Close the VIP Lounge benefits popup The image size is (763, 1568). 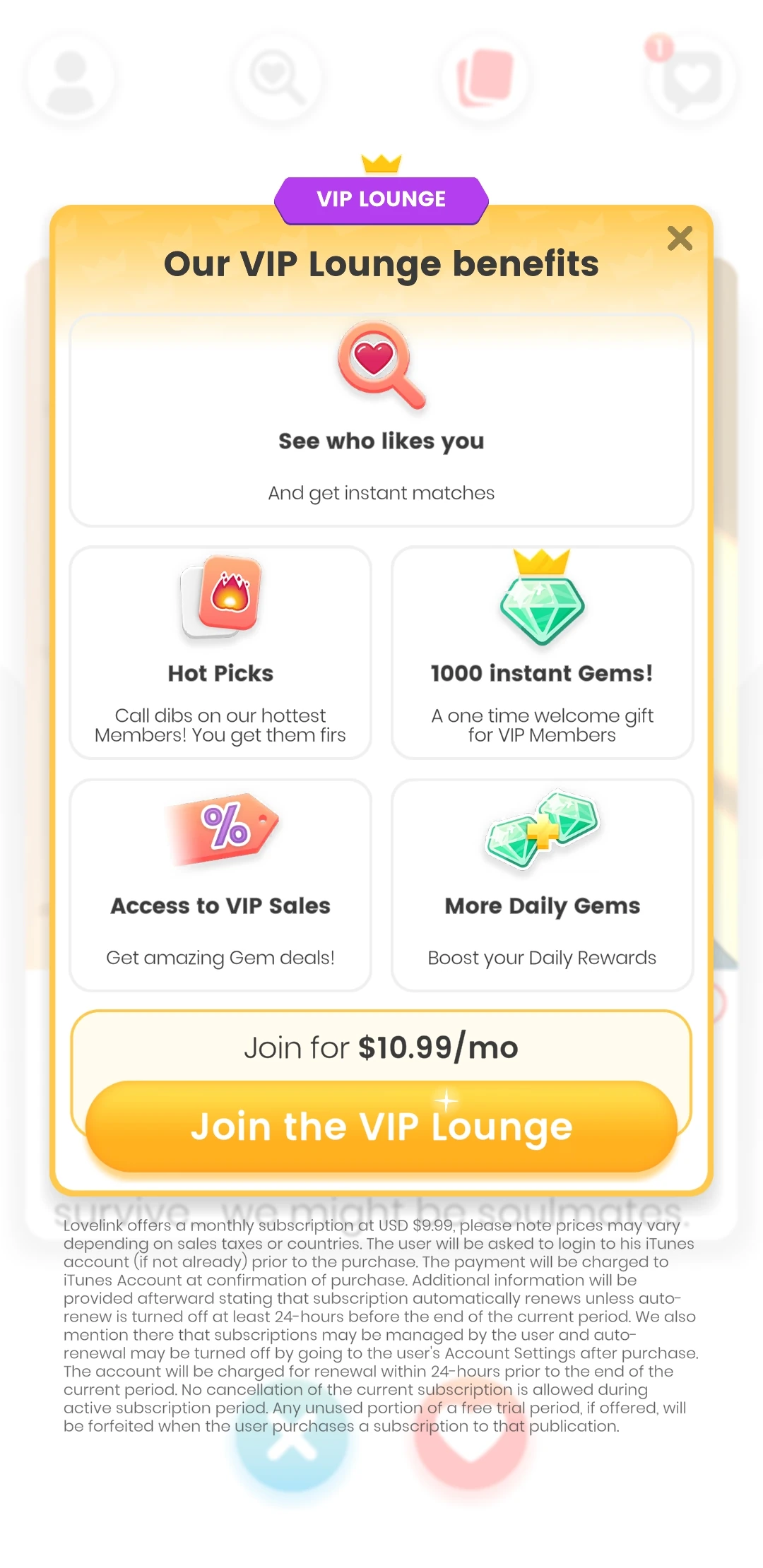(x=680, y=239)
